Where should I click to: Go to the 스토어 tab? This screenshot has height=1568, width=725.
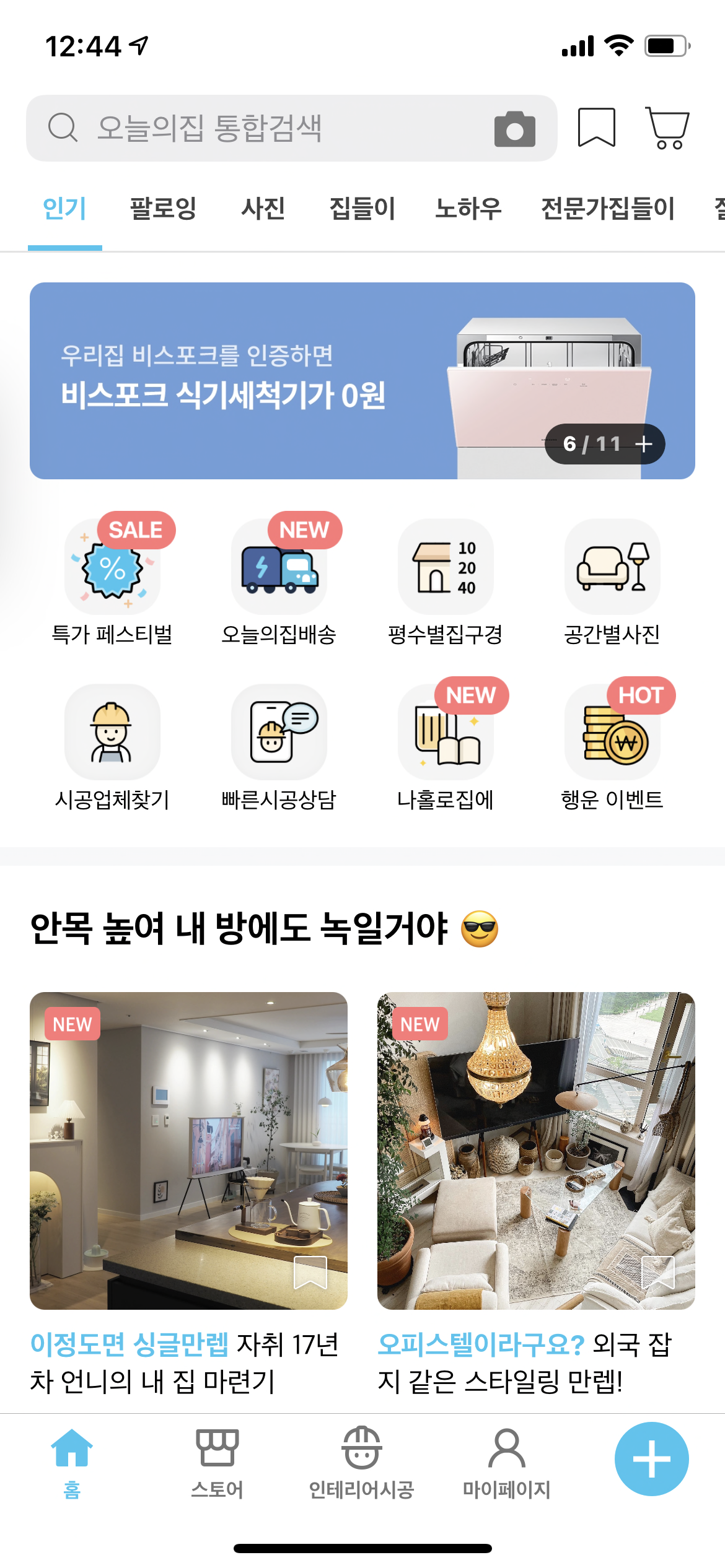pos(217,1464)
